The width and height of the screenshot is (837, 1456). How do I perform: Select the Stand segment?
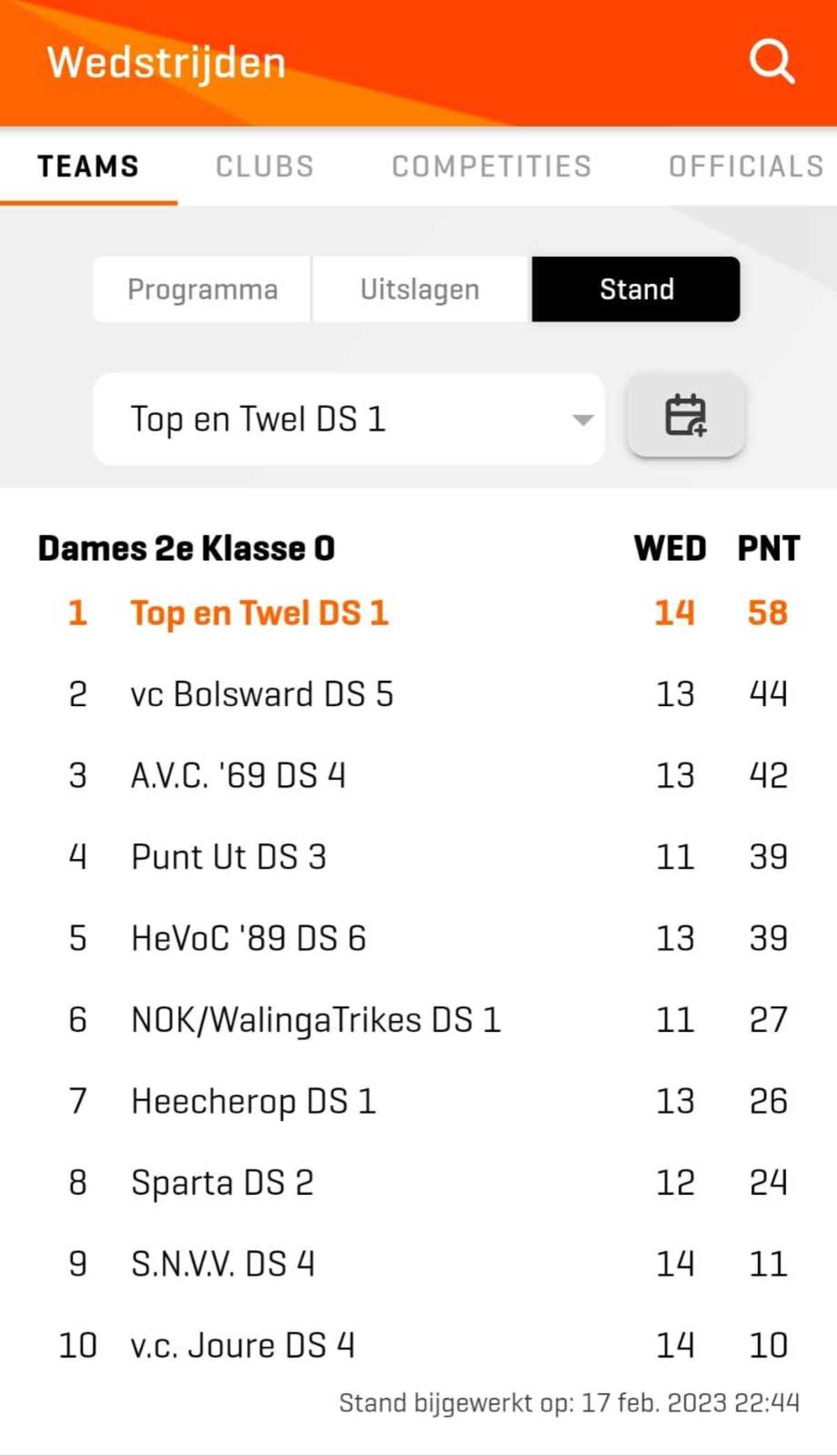636,290
